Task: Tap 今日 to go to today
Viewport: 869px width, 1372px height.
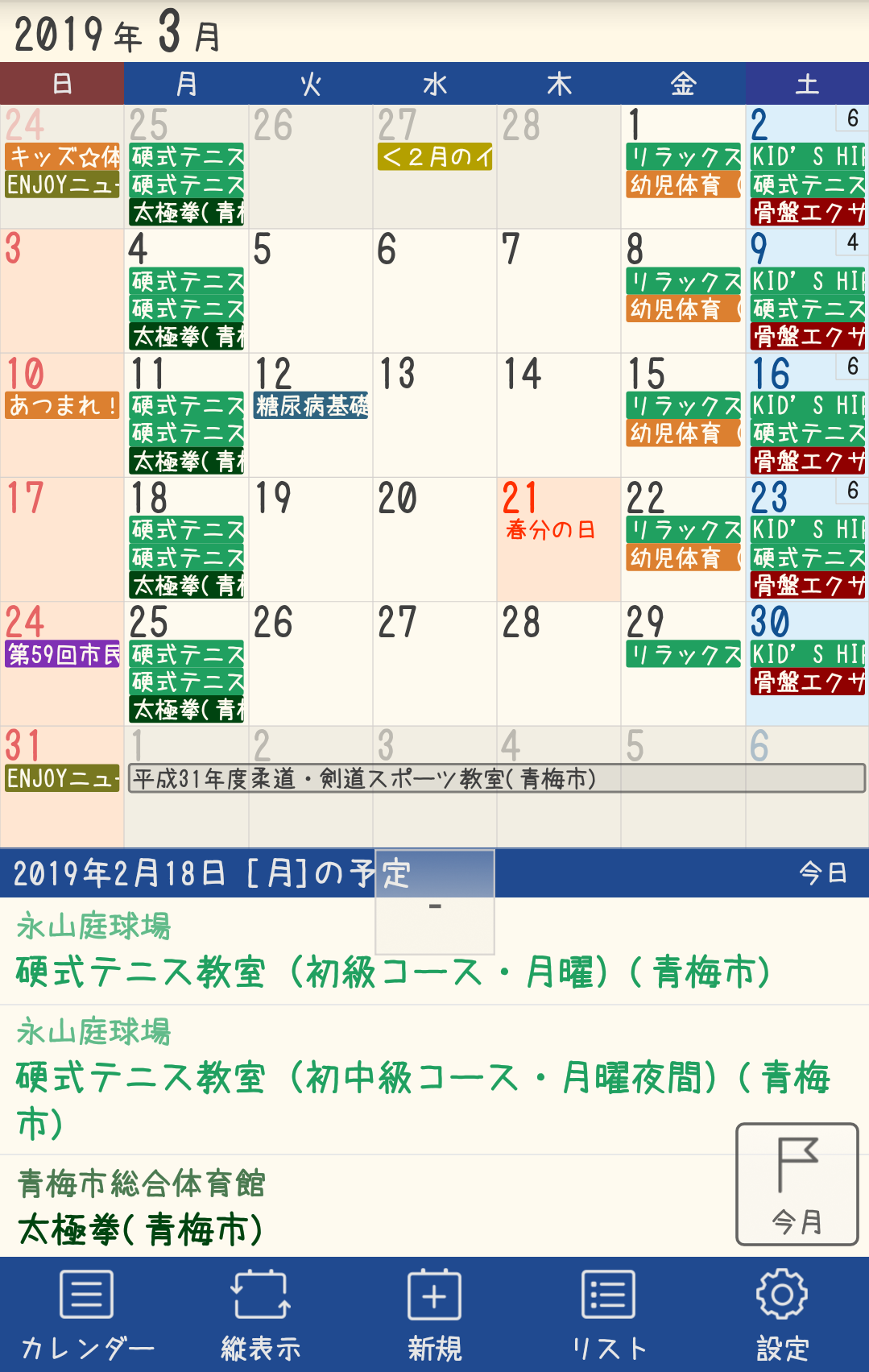Action: click(x=822, y=873)
